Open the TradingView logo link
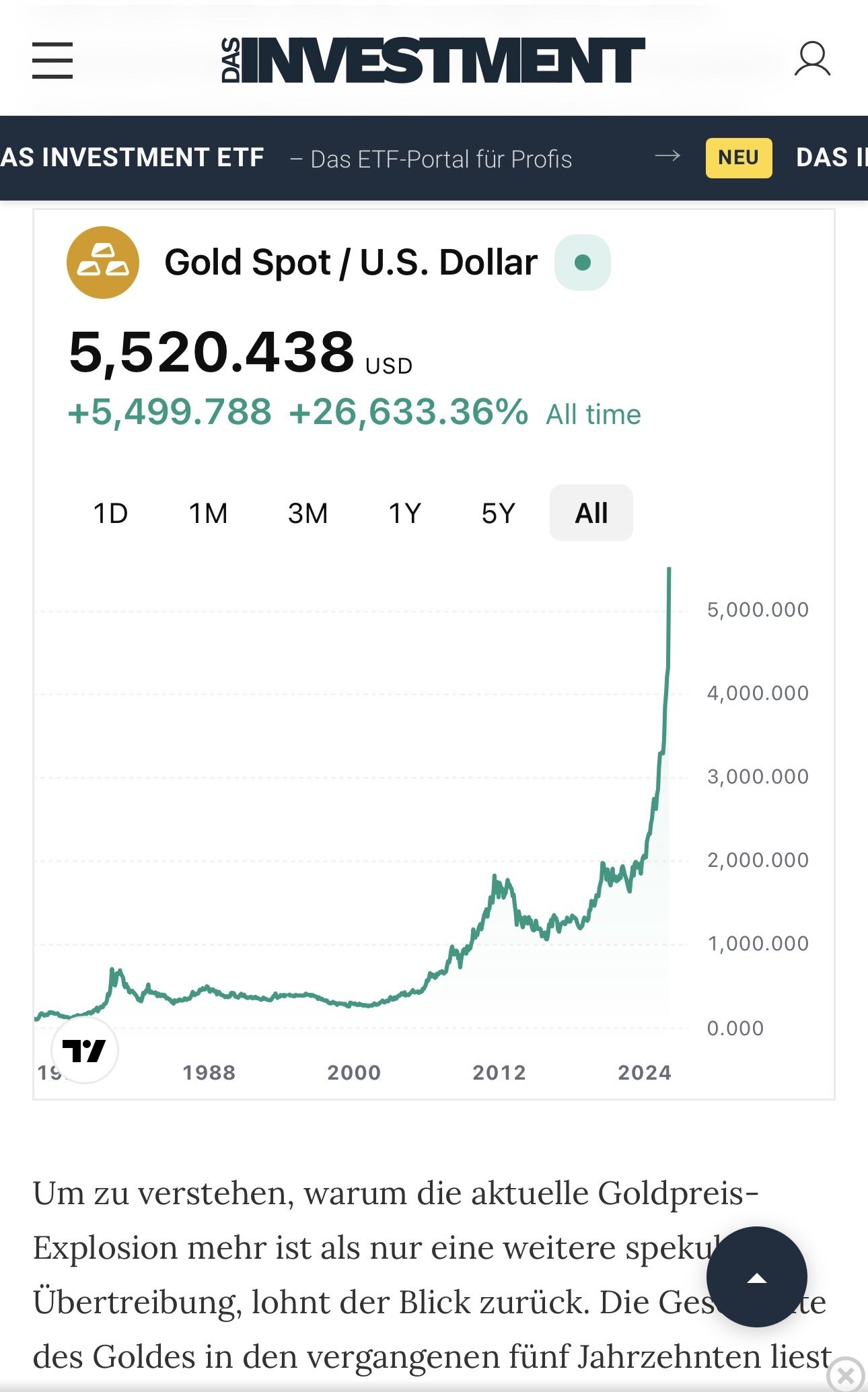The width and height of the screenshot is (868, 1392). (84, 1050)
